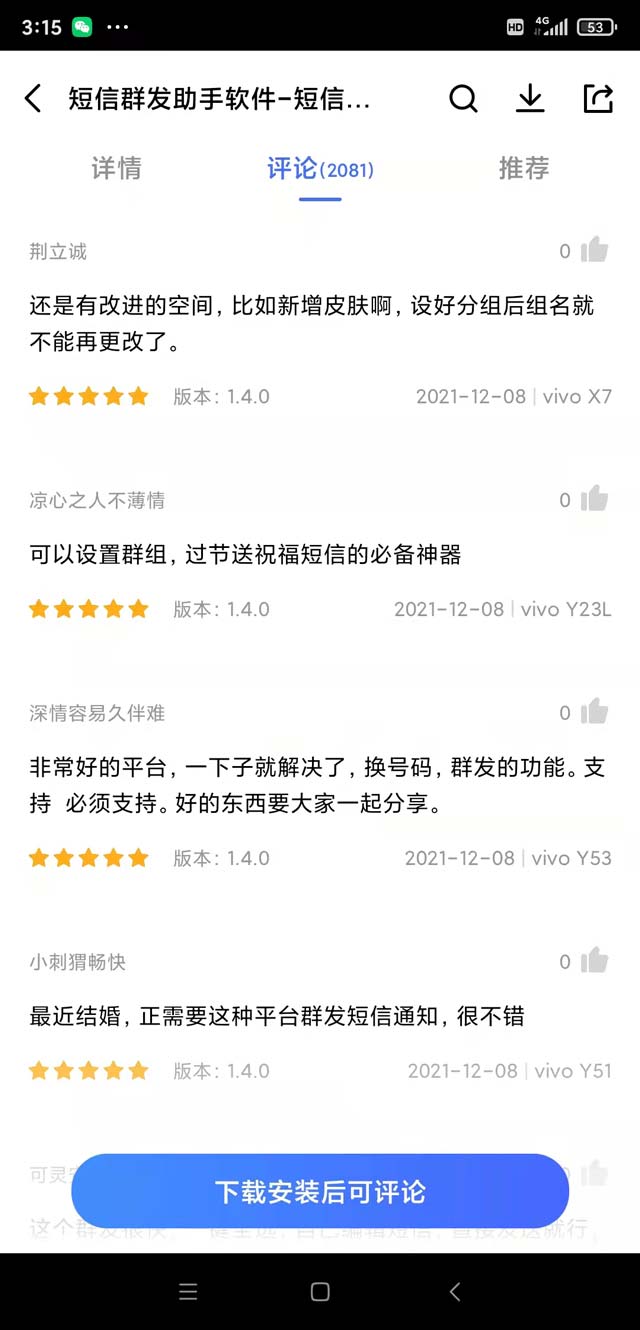Like the review by 荆立诚

[x=594, y=250]
